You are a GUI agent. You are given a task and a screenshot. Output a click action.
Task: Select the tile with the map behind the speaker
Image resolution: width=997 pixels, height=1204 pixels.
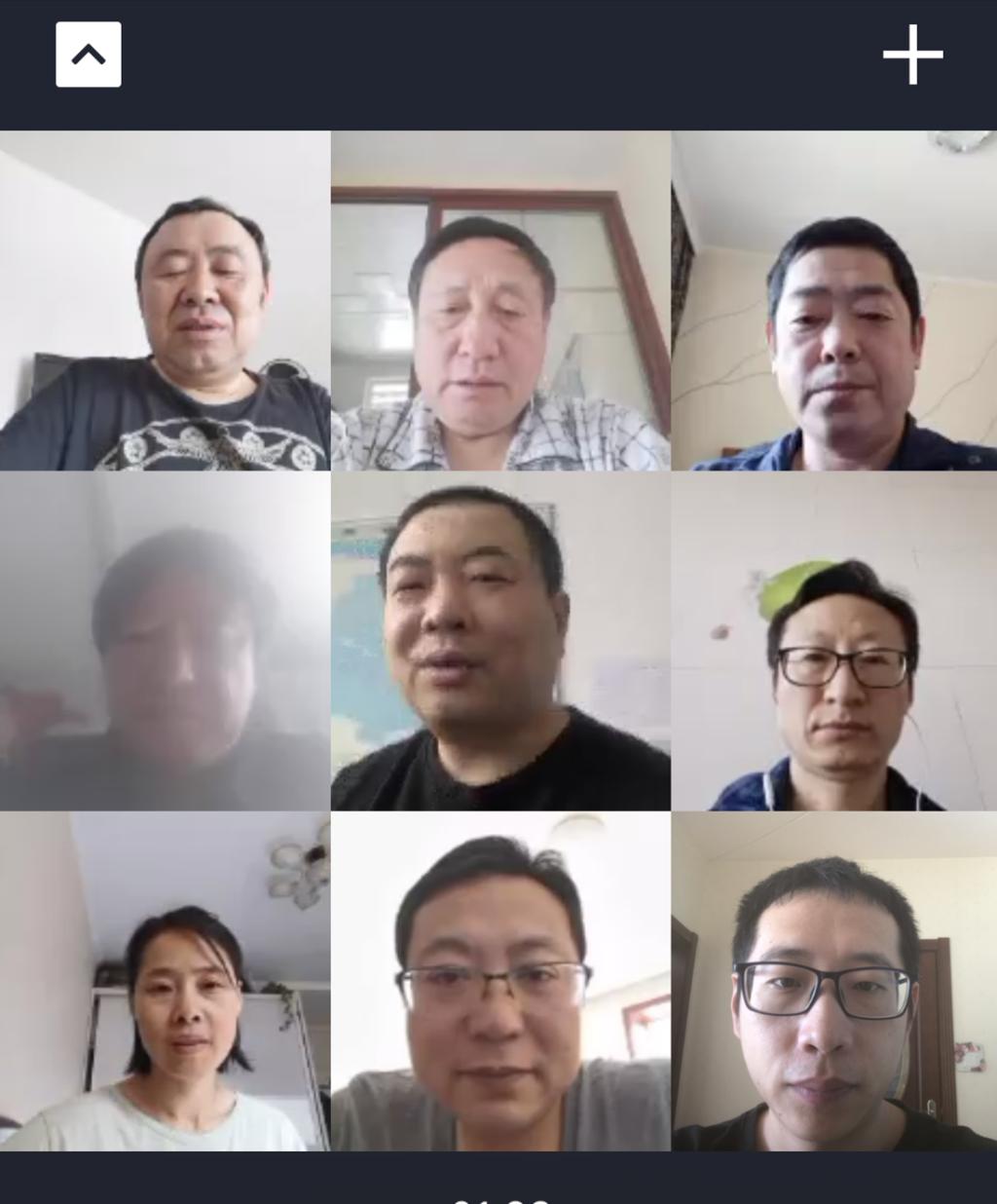coord(500,641)
